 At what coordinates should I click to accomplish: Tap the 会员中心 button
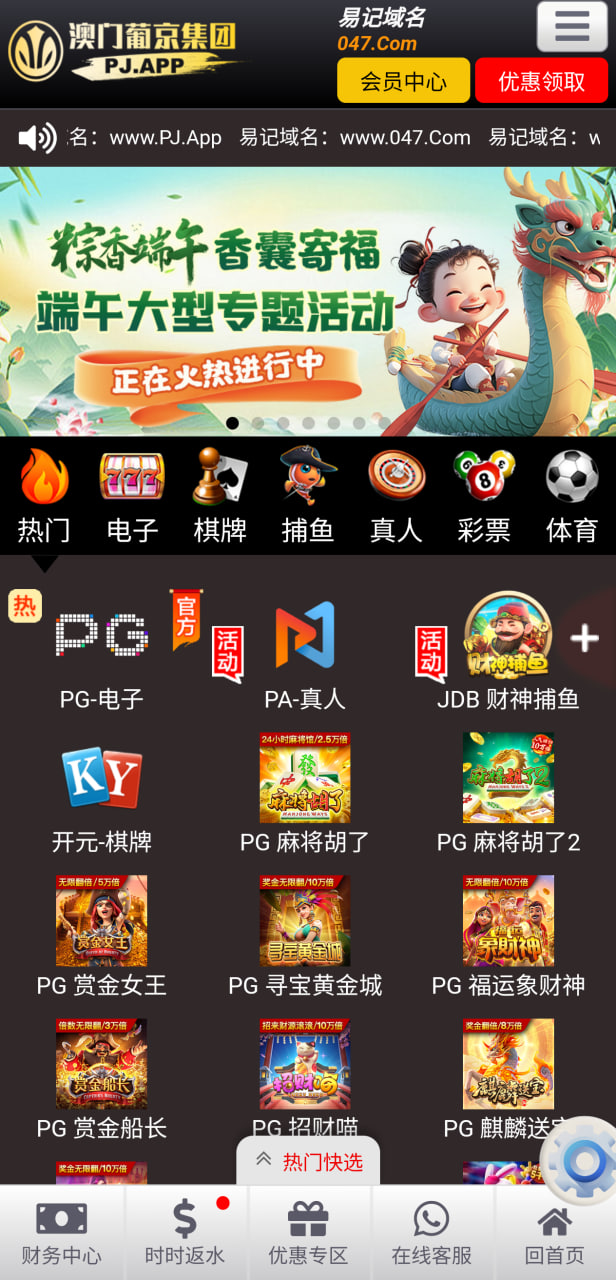coord(403,81)
